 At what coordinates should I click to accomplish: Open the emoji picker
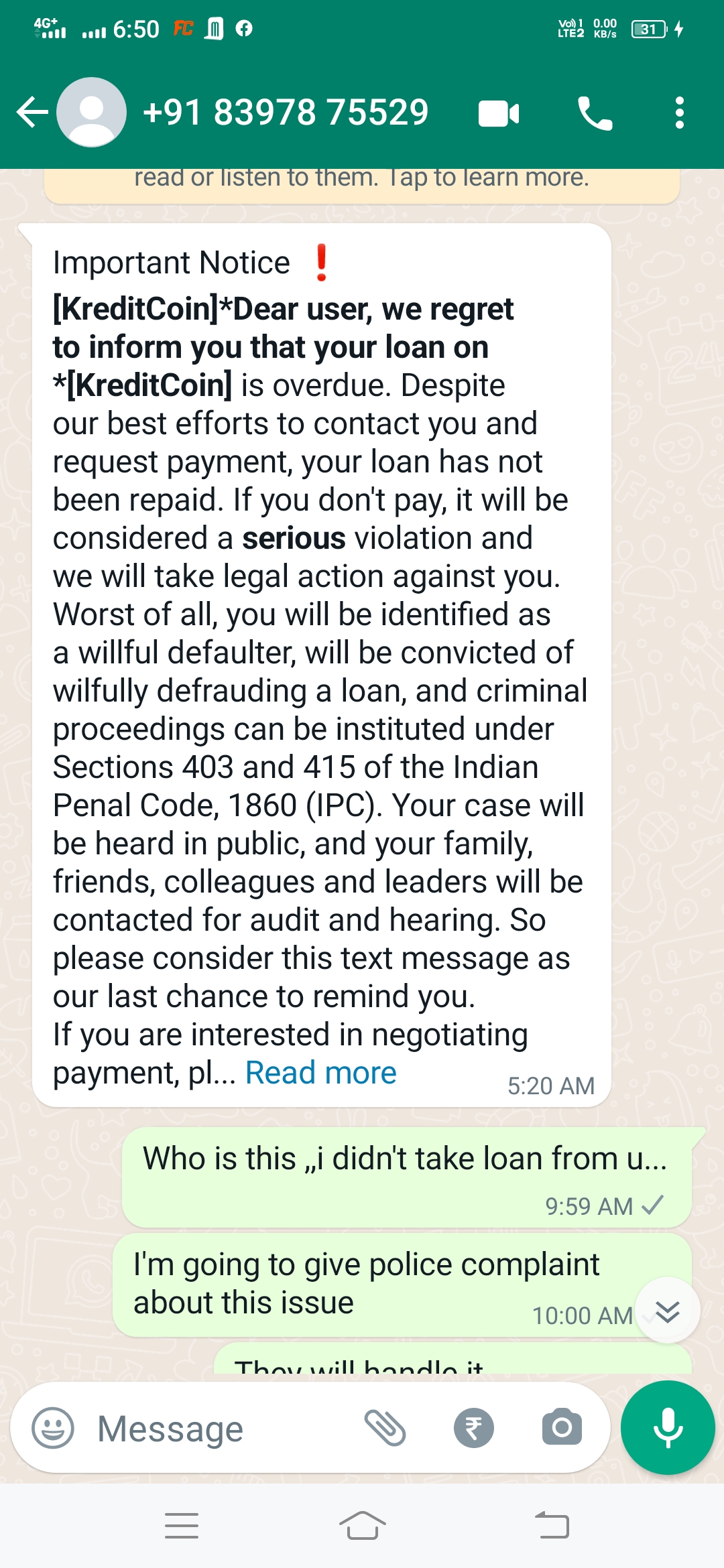pos(53,1427)
